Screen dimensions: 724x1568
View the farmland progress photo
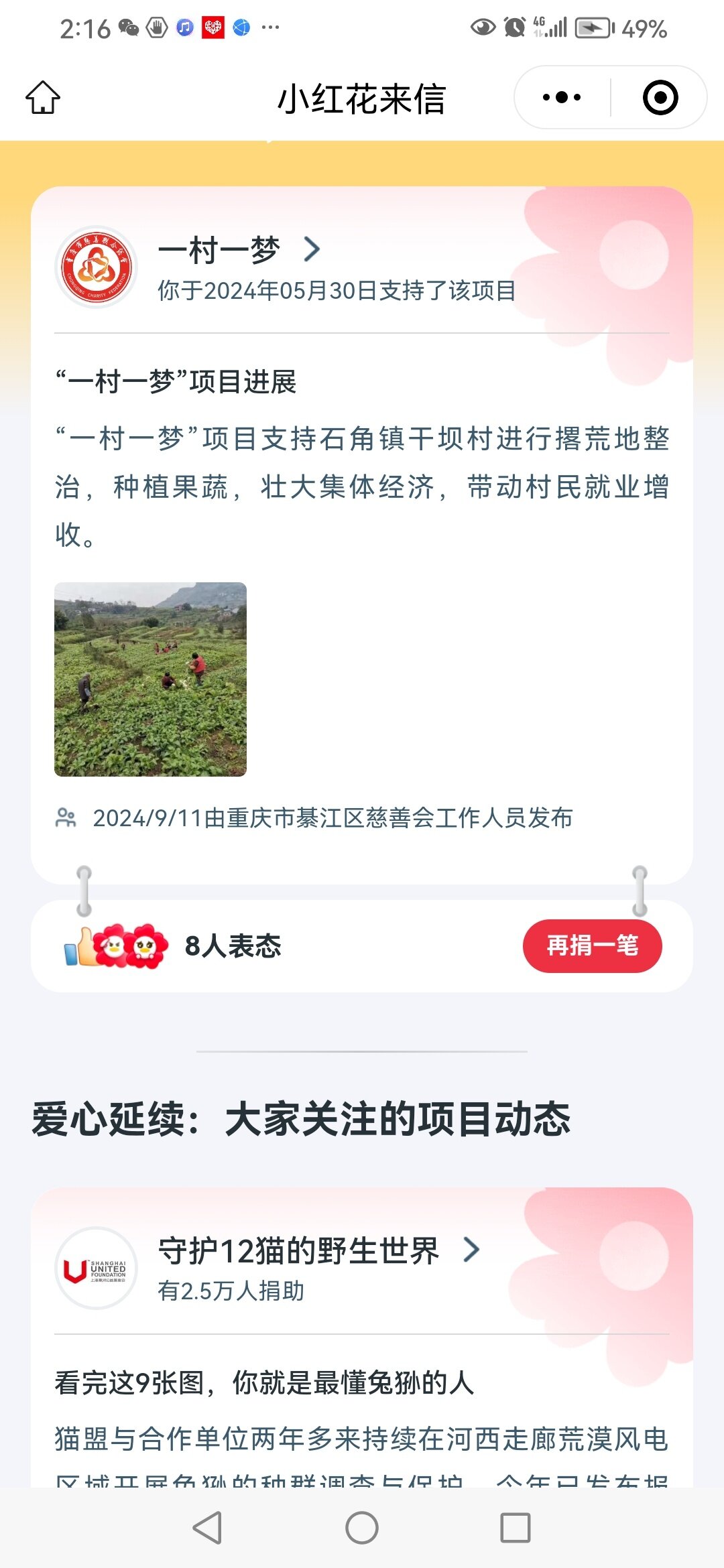pyautogui.click(x=150, y=679)
